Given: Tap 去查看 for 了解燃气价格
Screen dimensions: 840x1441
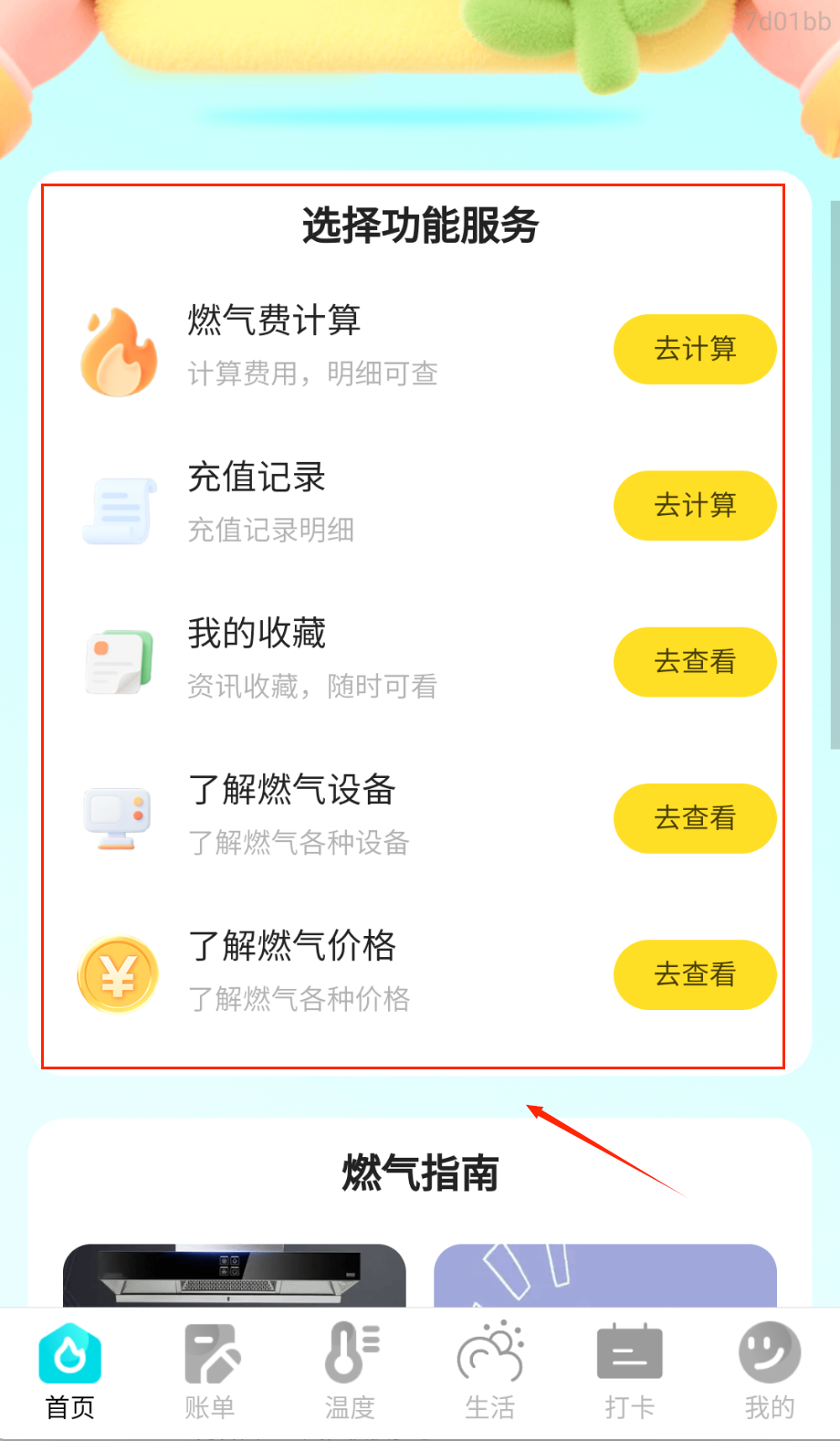Looking at the screenshot, I should coord(695,974).
